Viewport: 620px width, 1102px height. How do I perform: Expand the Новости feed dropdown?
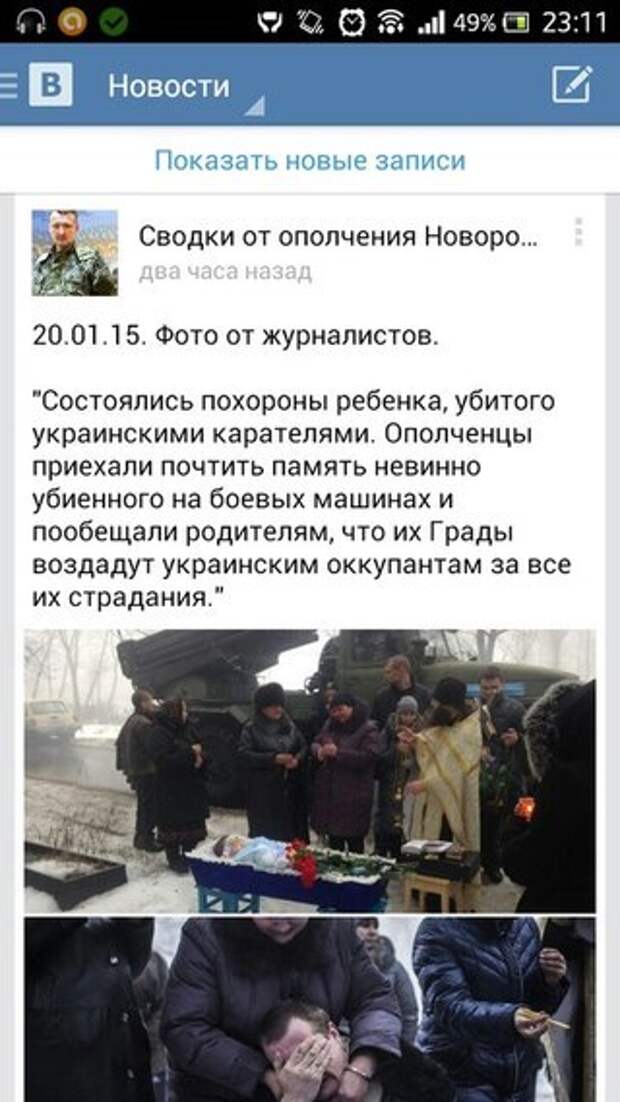tap(184, 88)
